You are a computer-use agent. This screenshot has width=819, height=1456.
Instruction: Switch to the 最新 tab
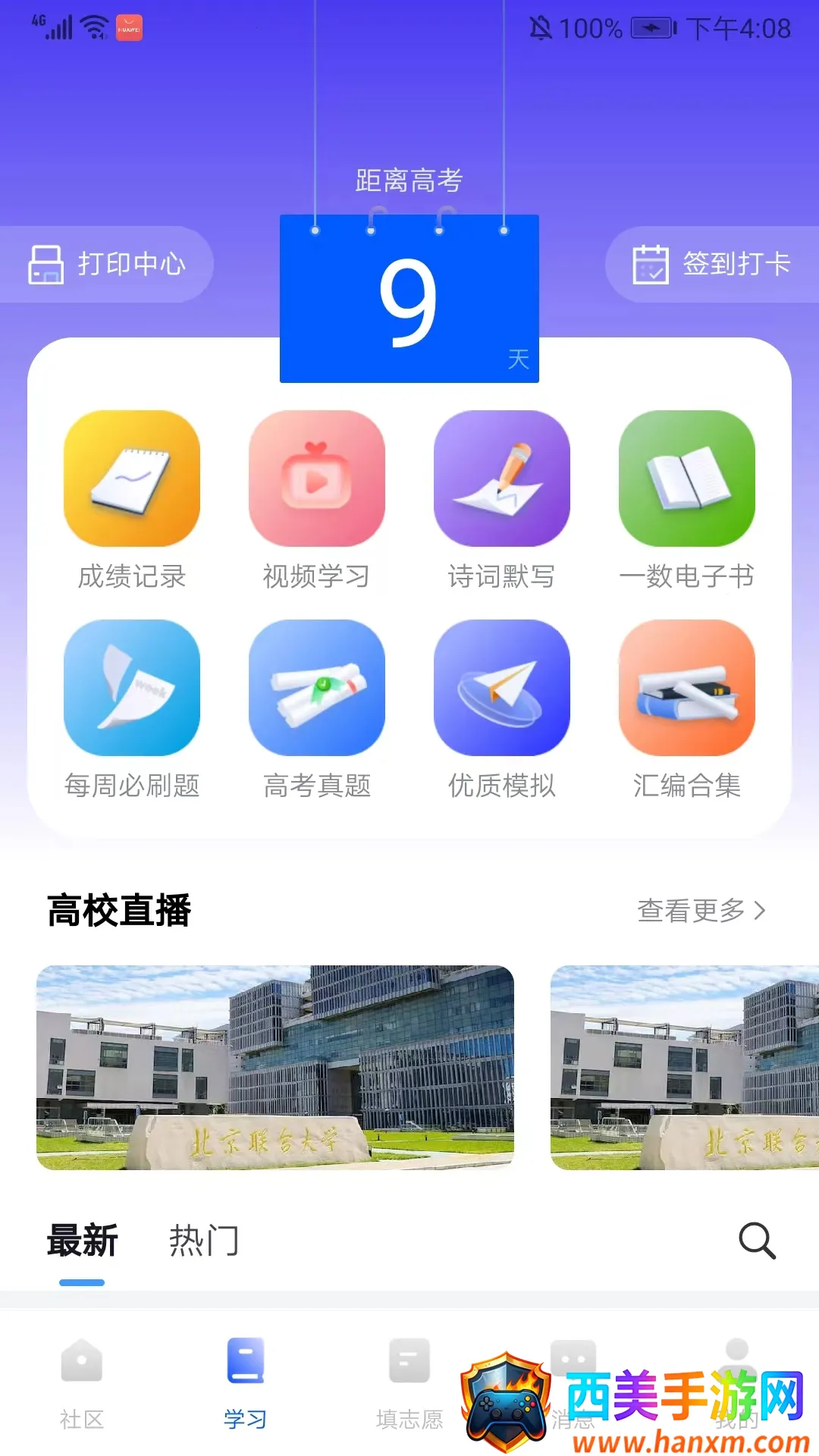pos(82,1241)
